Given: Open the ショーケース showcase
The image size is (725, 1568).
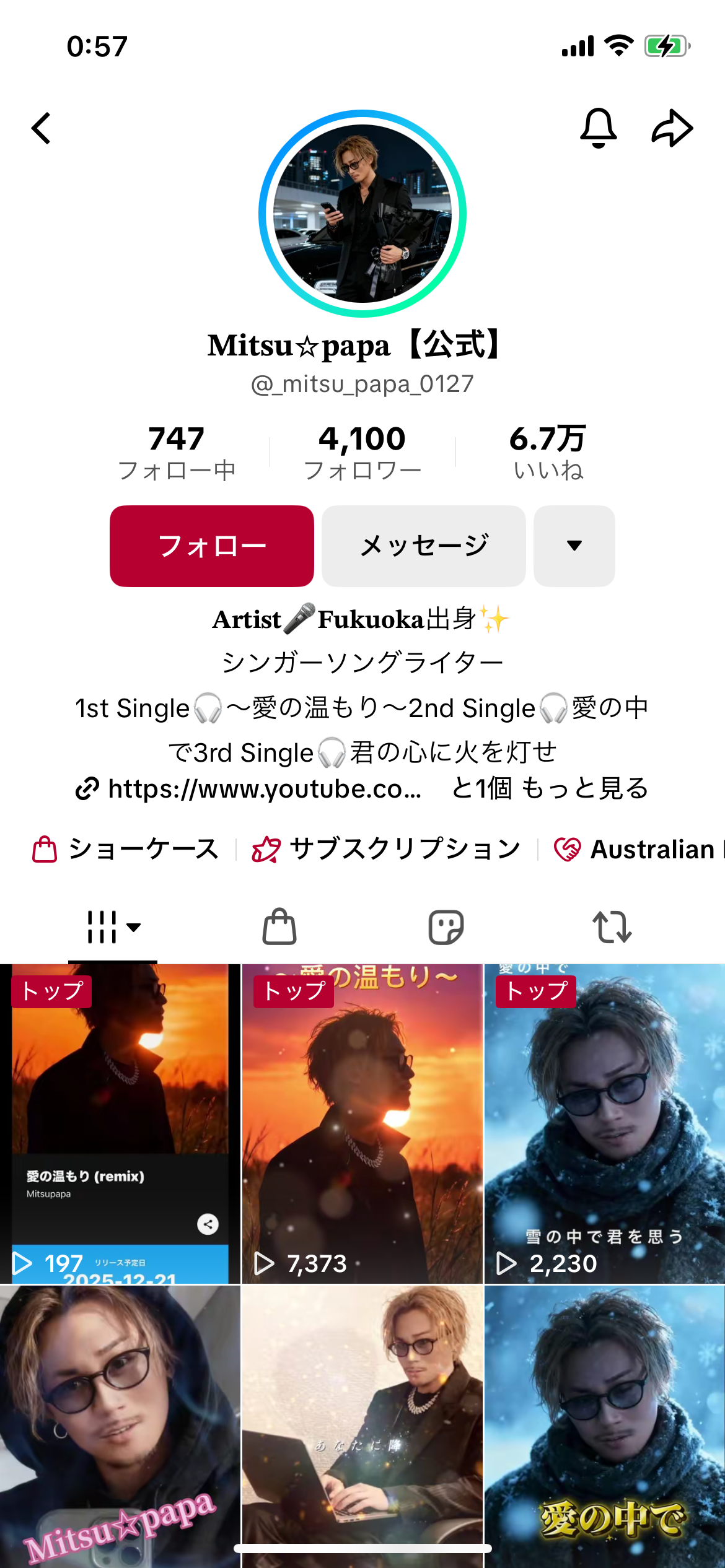Looking at the screenshot, I should (126, 849).
